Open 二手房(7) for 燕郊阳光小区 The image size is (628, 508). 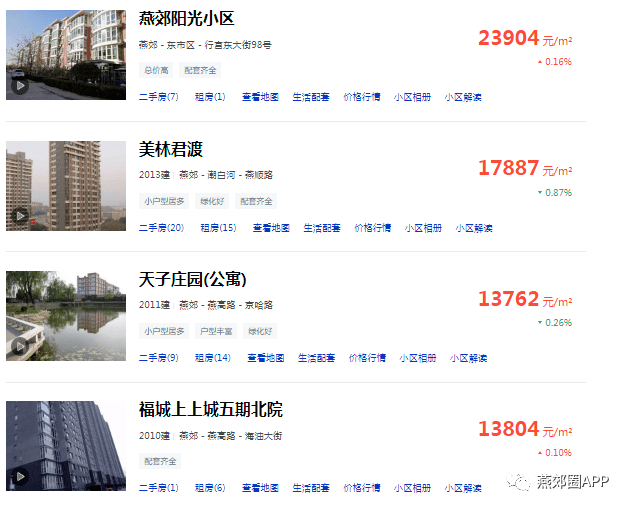click(x=158, y=97)
